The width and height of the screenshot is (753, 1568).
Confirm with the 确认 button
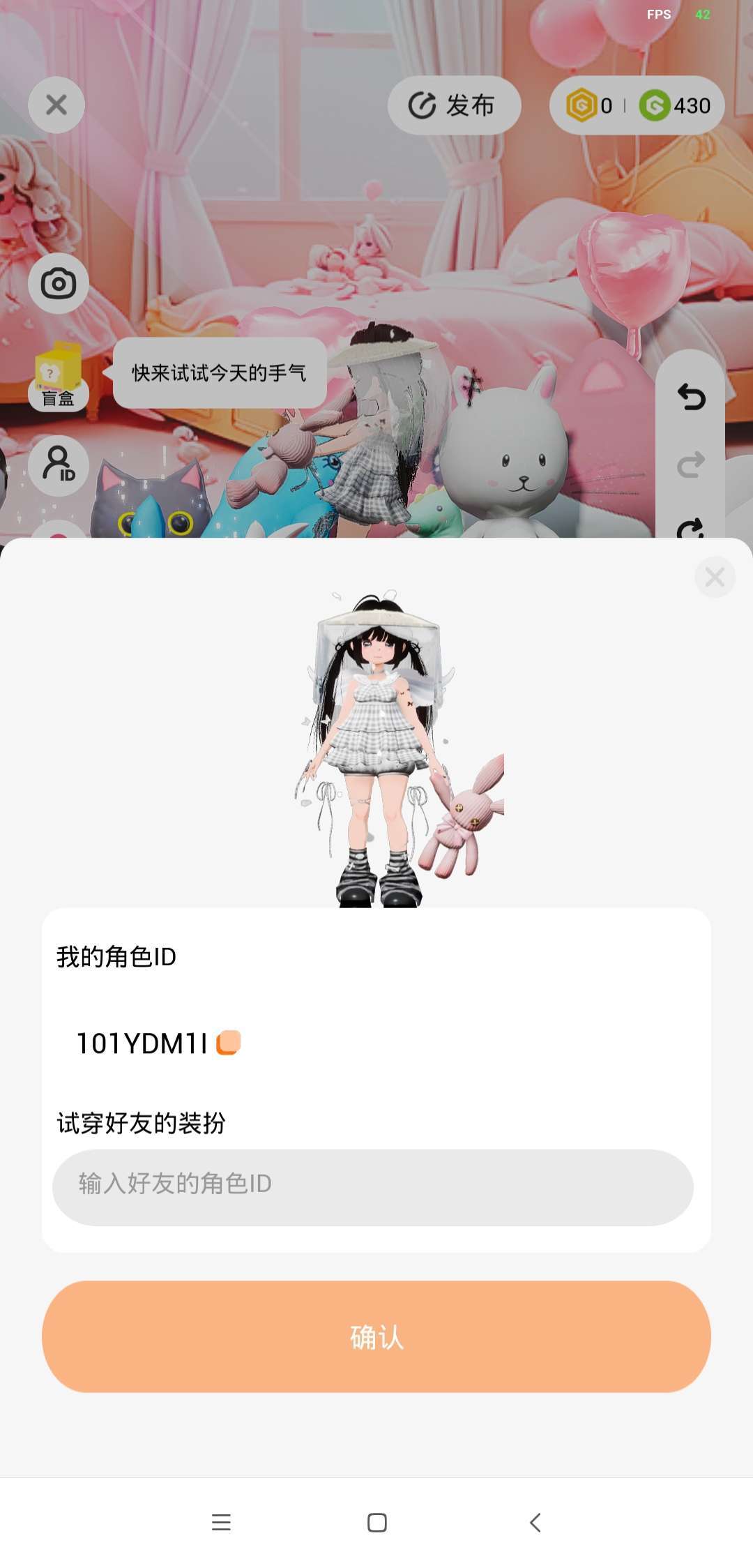(376, 1336)
